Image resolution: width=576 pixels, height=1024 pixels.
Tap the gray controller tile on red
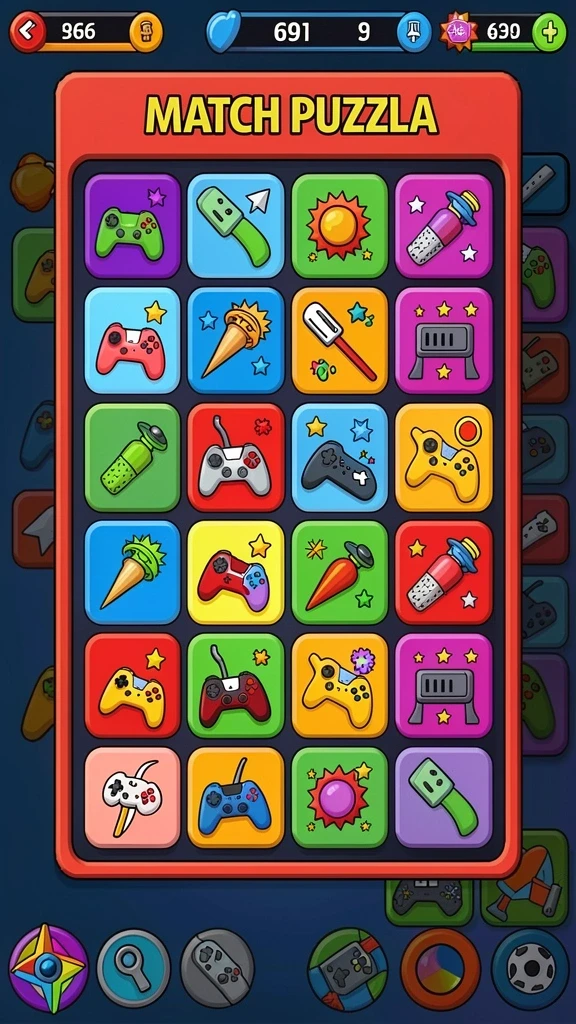click(x=236, y=456)
